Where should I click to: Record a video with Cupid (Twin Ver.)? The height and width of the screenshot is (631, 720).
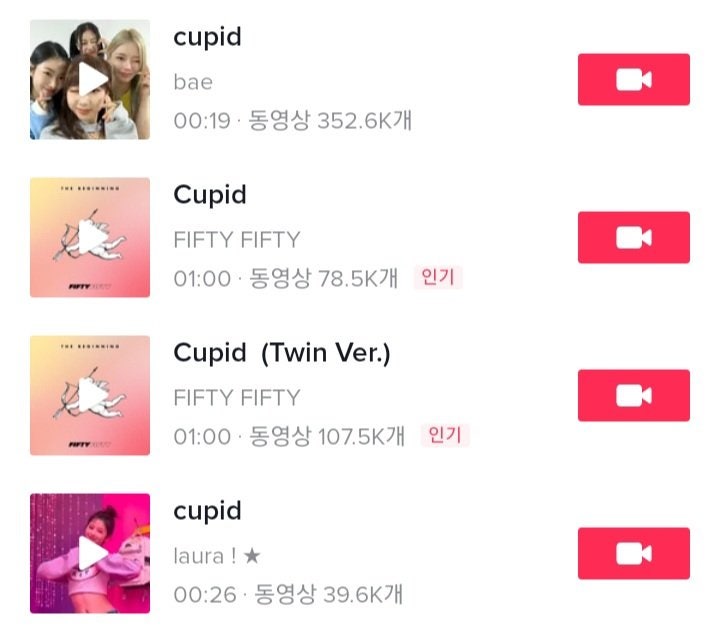tap(633, 395)
